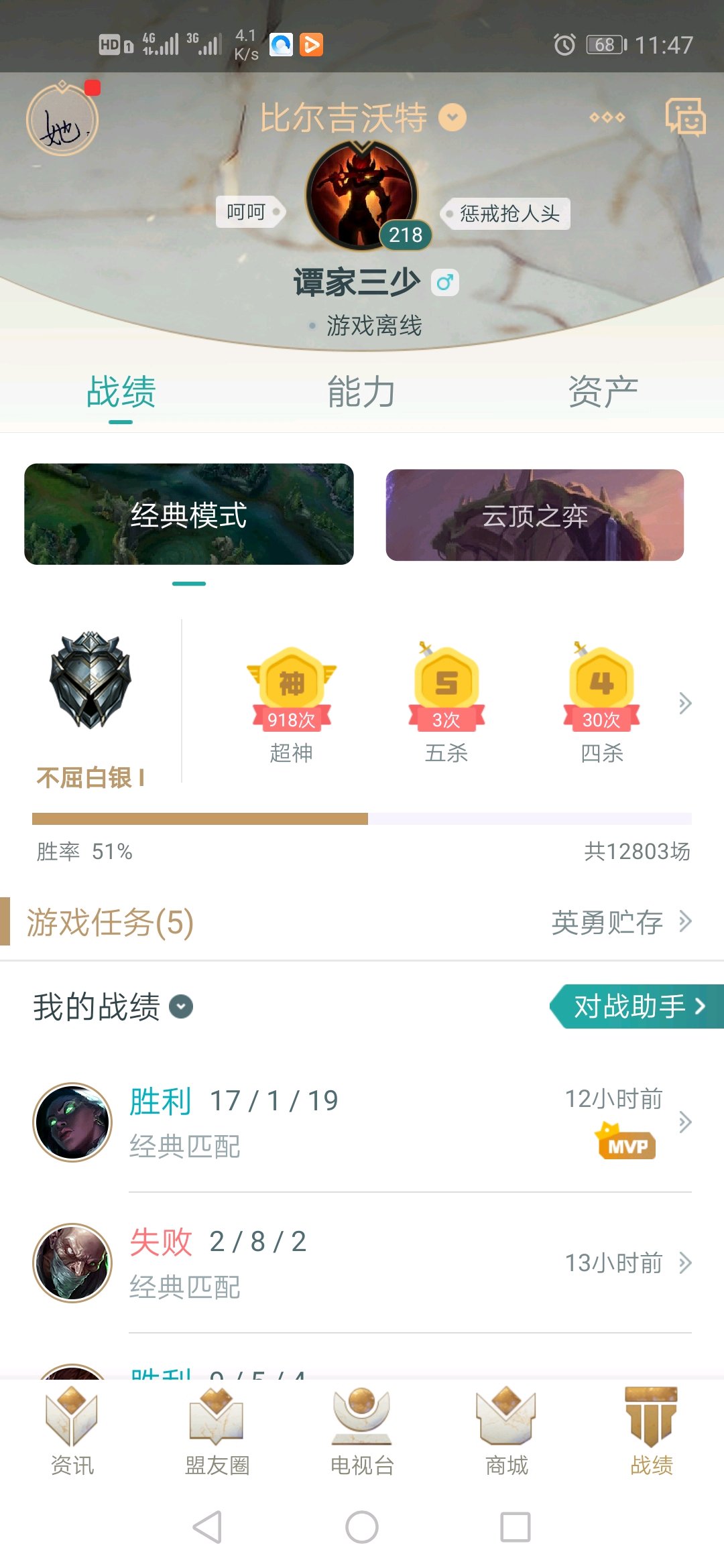Open the 2/8/2 失败 match details
The width and height of the screenshot is (724, 1568).
pyautogui.click(x=362, y=1263)
